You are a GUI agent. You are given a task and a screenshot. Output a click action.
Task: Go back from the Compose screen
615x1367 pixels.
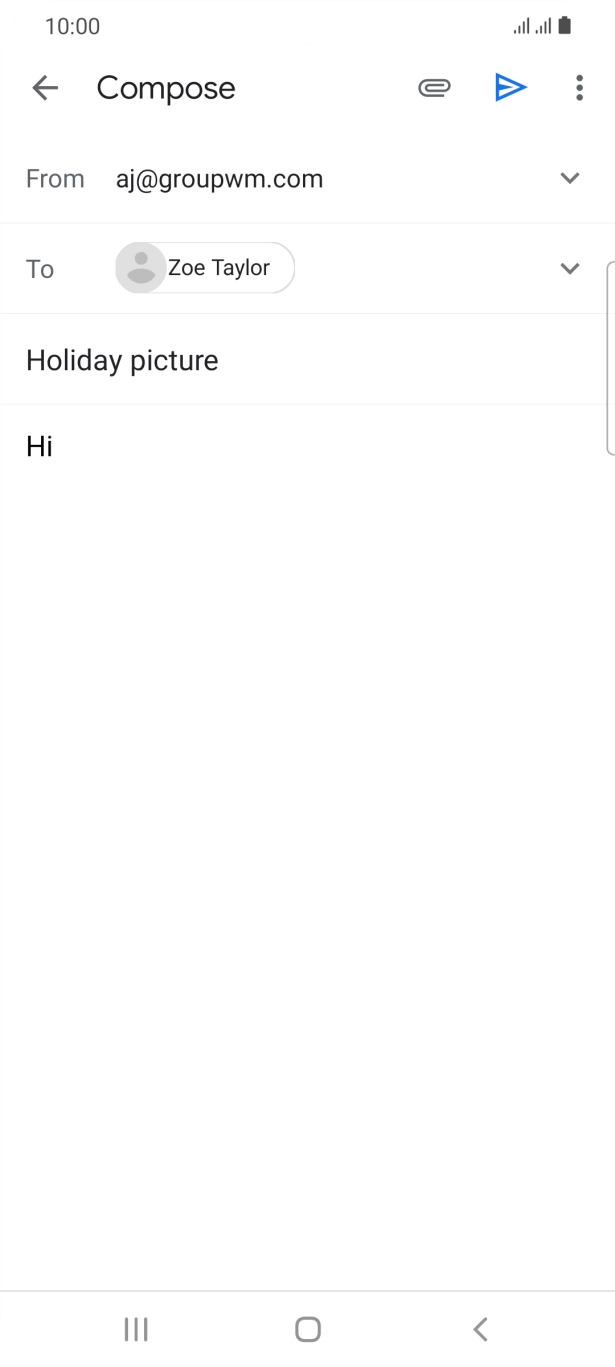[45, 88]
